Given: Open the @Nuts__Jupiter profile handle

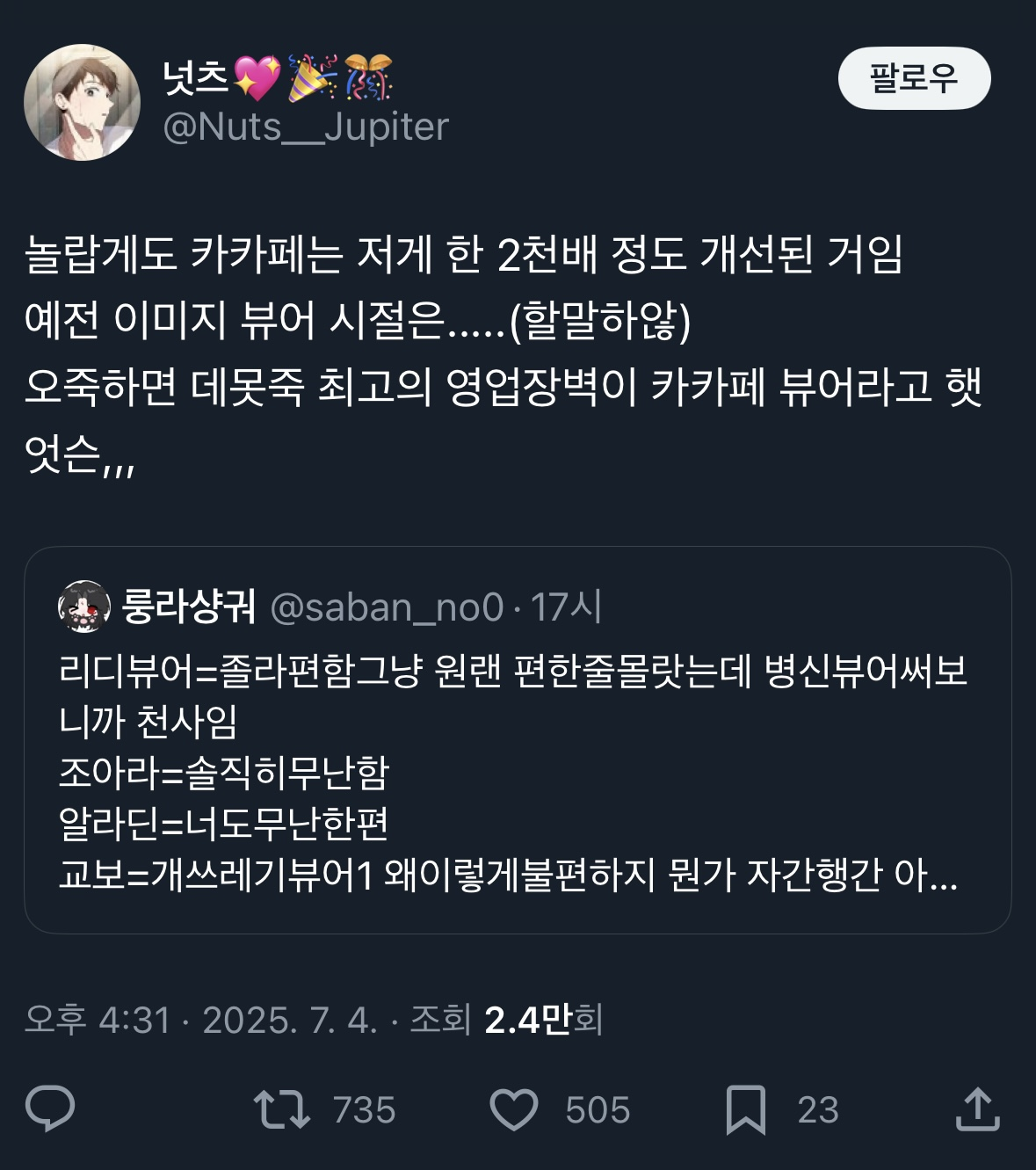Looking at the screenshot, I should [x=306, y=127].
